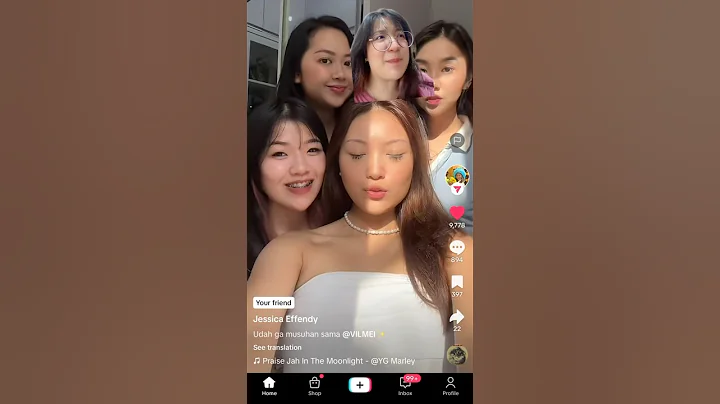Go to the Home tab
This screenshot has height=404, width=720.
pyautogui.click(x=269, y=386)
